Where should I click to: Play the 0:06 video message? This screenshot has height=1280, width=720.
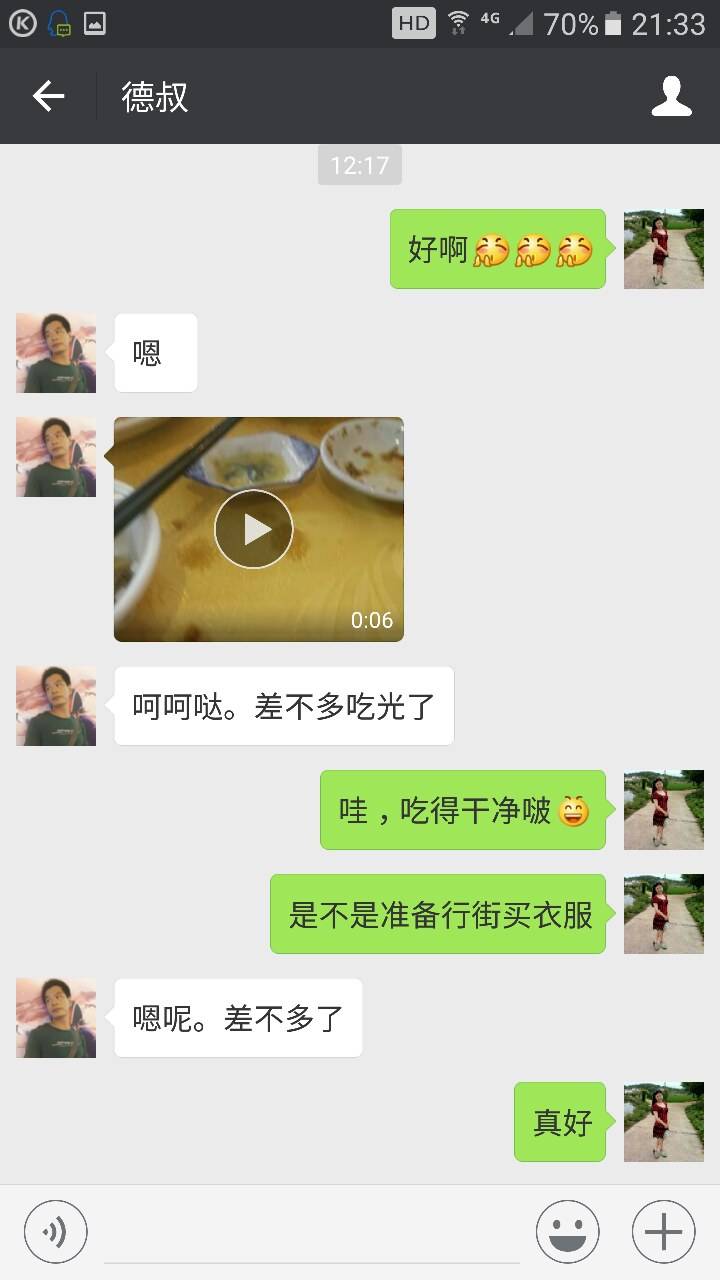click(x=254, y=529)
